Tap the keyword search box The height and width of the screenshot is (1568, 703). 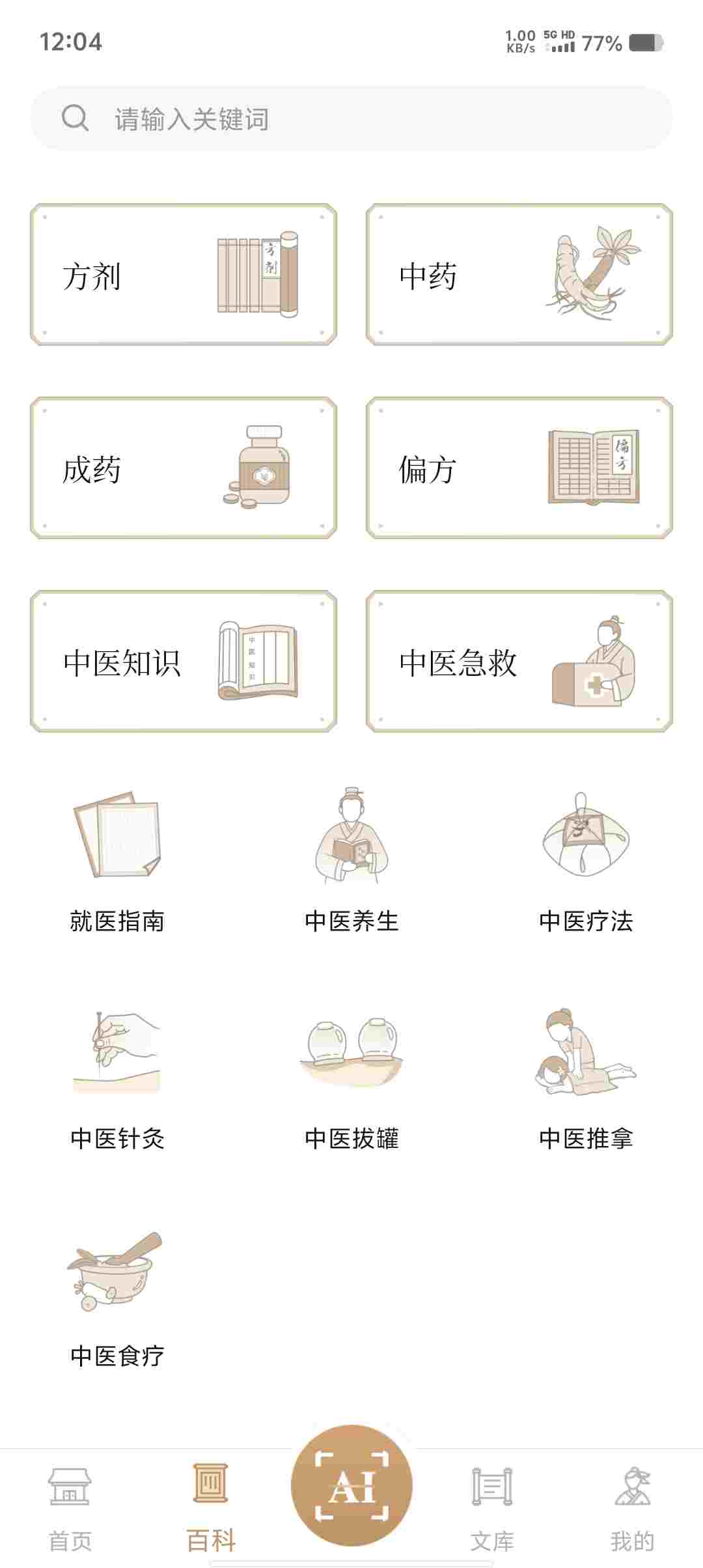pos(351,119)
